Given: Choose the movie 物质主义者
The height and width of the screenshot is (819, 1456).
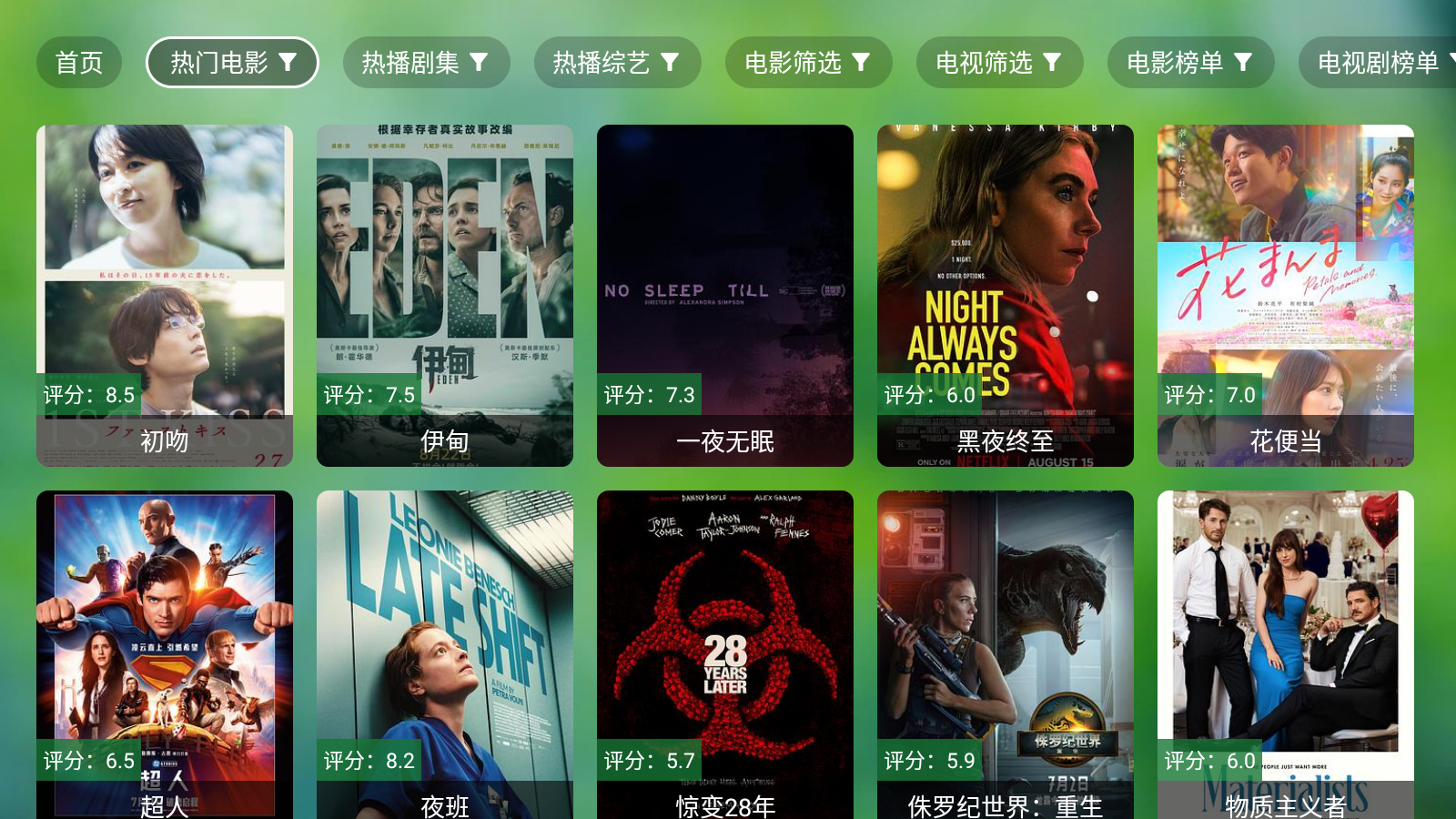Looking at the screenshot, I should click(x=1286, y=655).
